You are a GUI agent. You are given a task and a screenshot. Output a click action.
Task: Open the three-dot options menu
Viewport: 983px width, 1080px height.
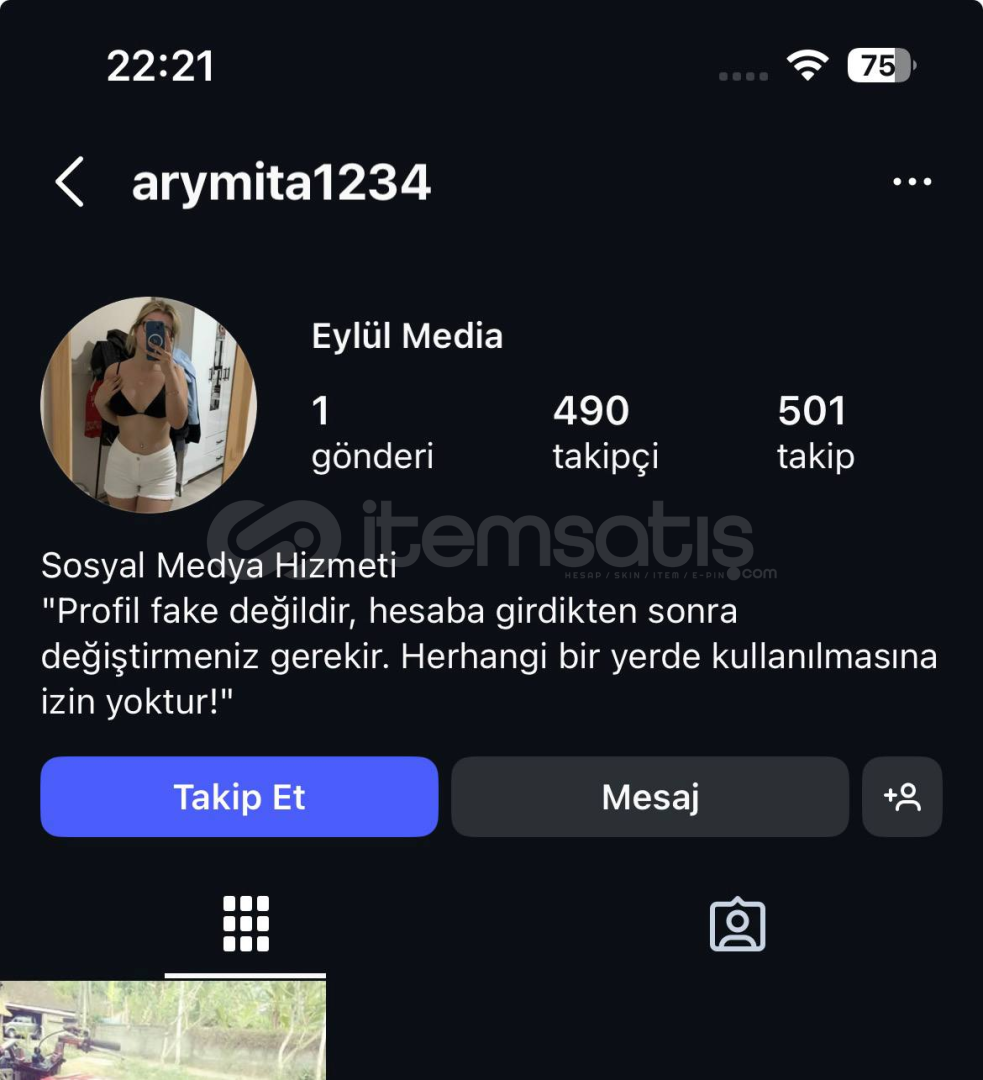(911, 182)
